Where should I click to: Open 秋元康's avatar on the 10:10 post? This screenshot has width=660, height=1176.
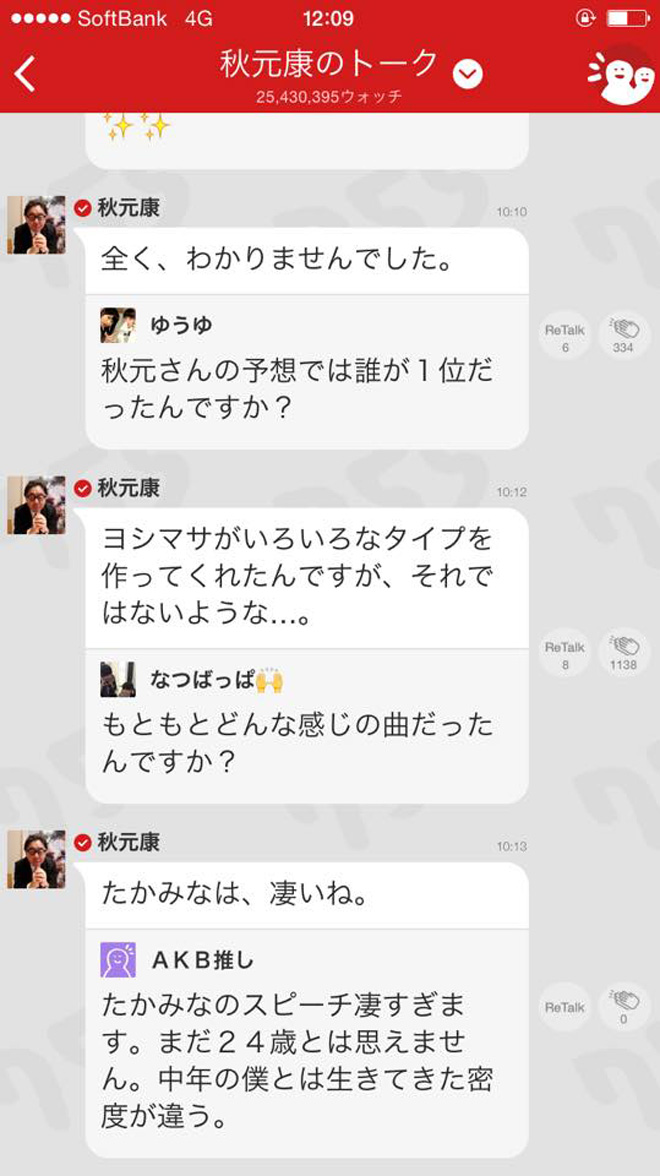(37, 225)
